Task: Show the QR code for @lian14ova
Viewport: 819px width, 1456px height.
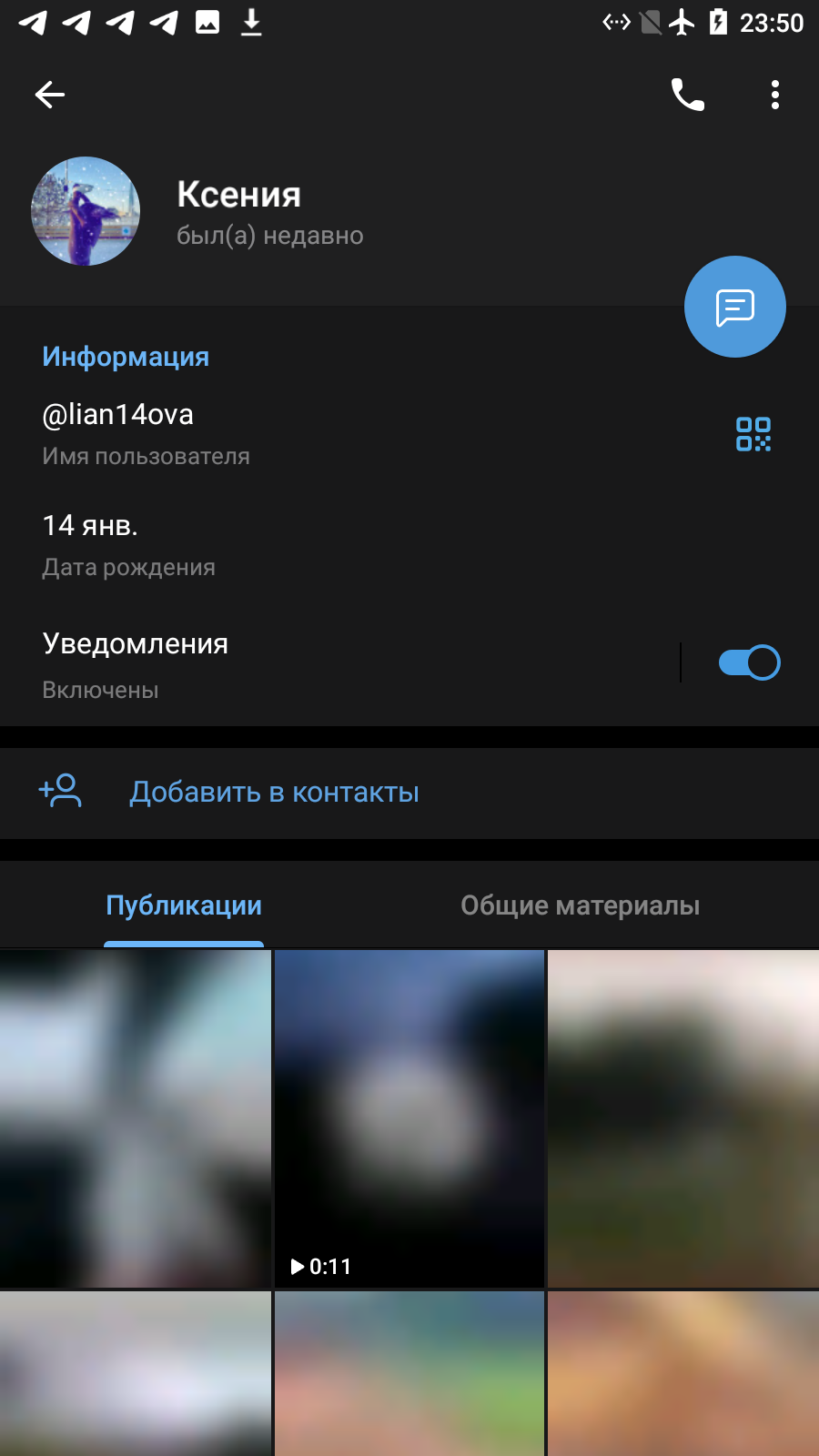Action: (753, 434)
